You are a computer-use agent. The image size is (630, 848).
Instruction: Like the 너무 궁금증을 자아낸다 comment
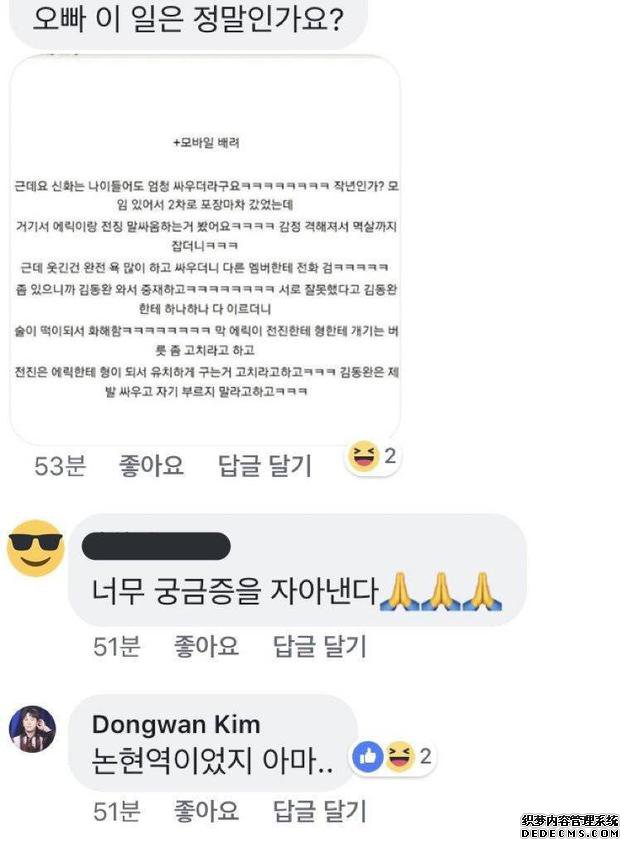point(207,646)
